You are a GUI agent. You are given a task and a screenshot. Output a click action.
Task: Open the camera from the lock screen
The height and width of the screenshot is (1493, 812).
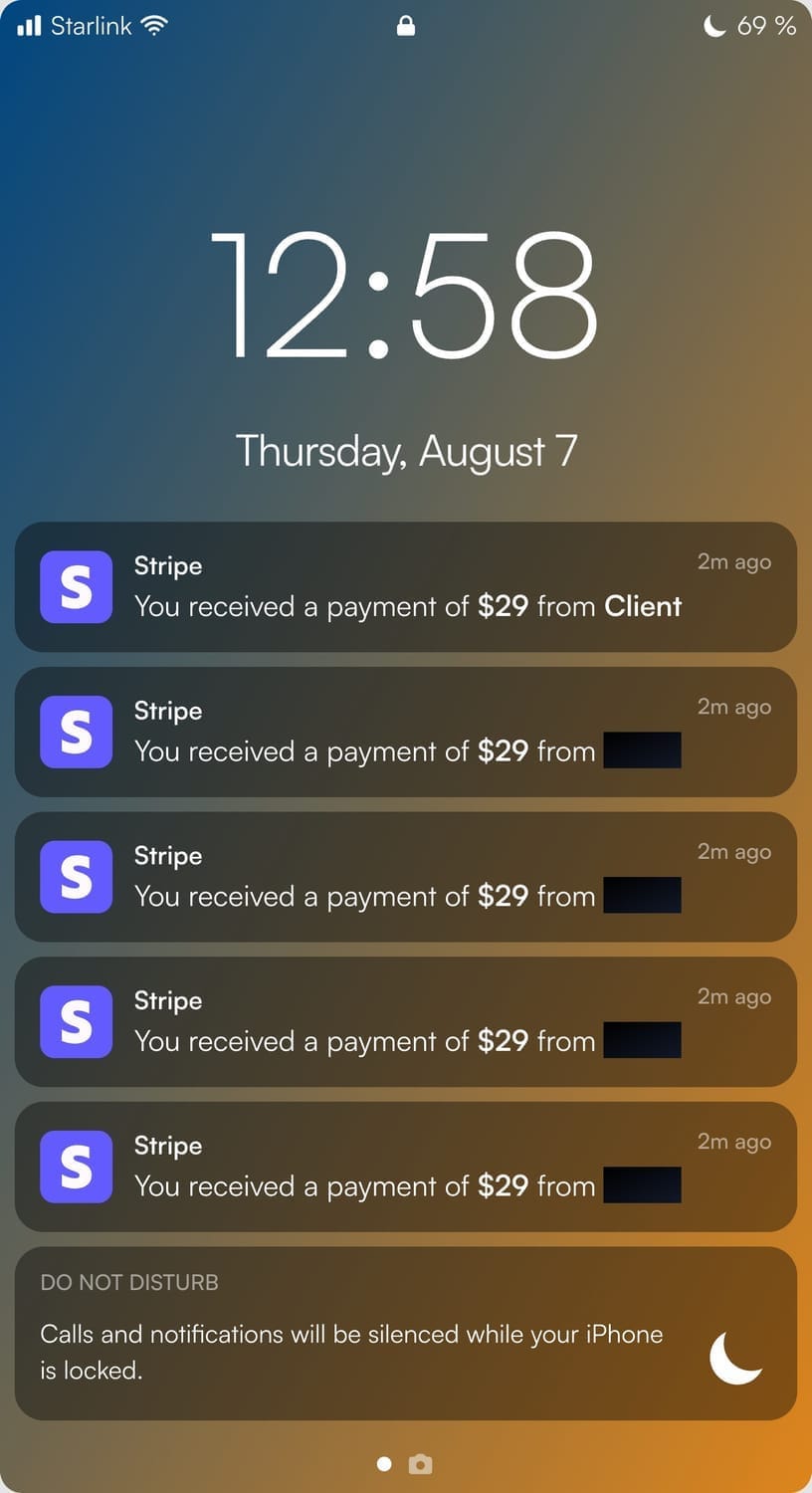(421, 1464)
